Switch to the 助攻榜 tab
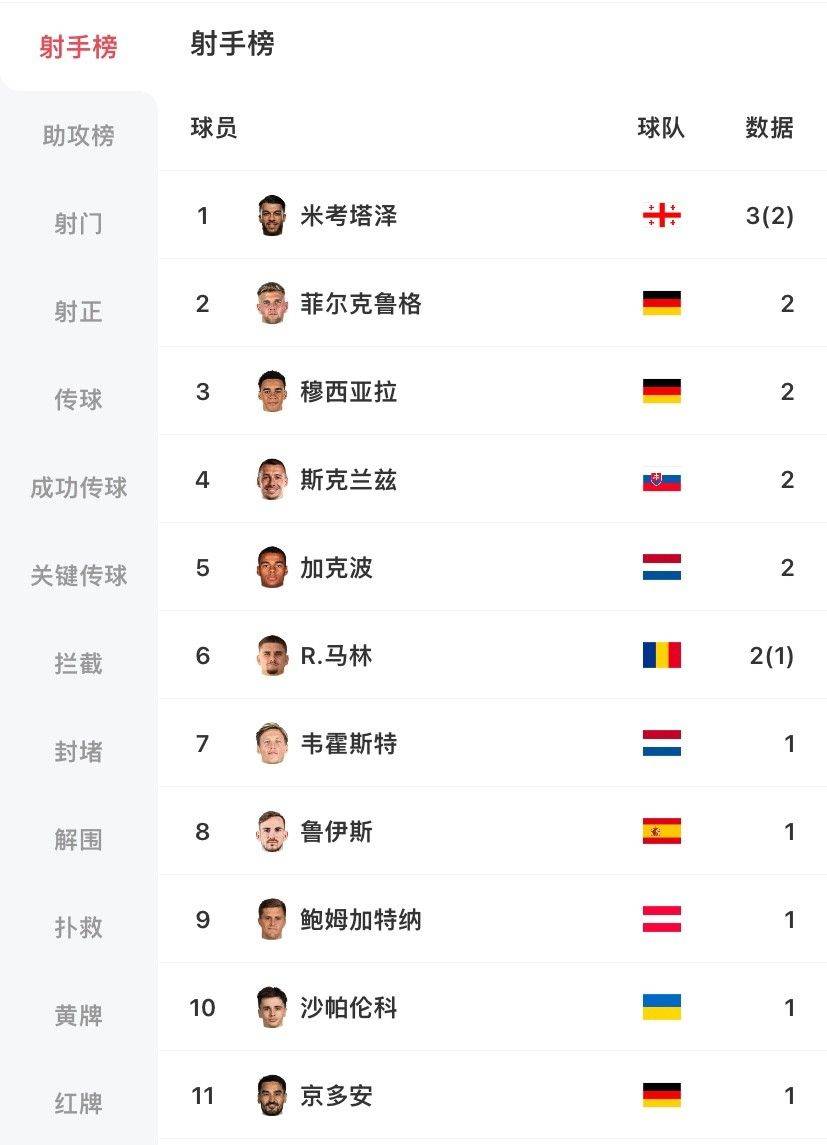The height and width of the screenshot is (1145, 827). coord(78,136)
